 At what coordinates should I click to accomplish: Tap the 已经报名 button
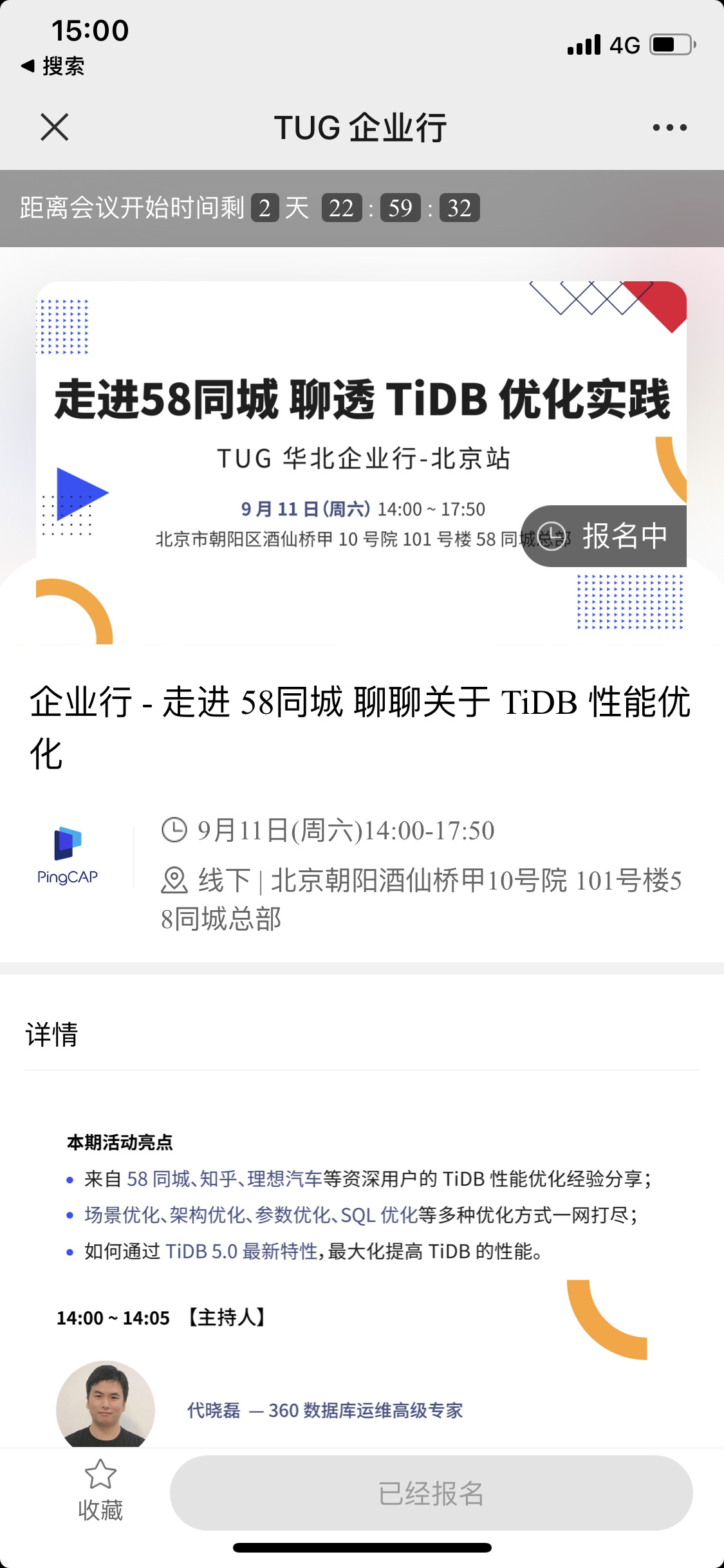click(x=431, y=1493)
